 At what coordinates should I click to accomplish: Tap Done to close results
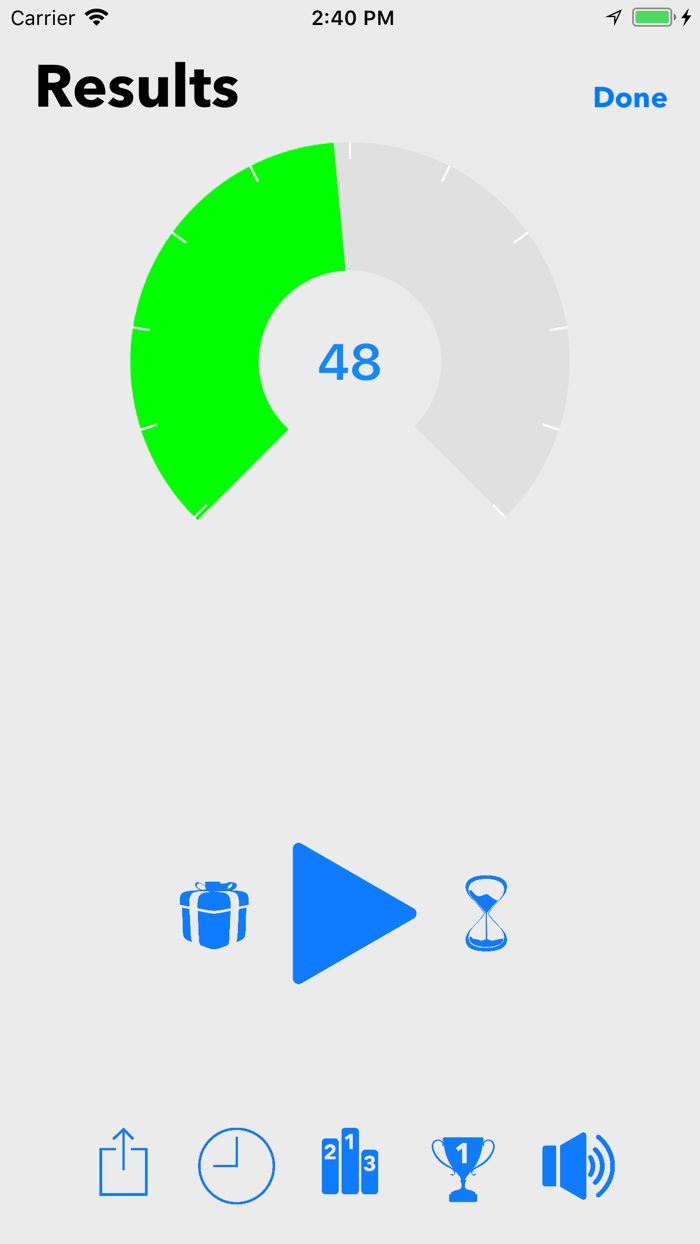click(630, 97)
